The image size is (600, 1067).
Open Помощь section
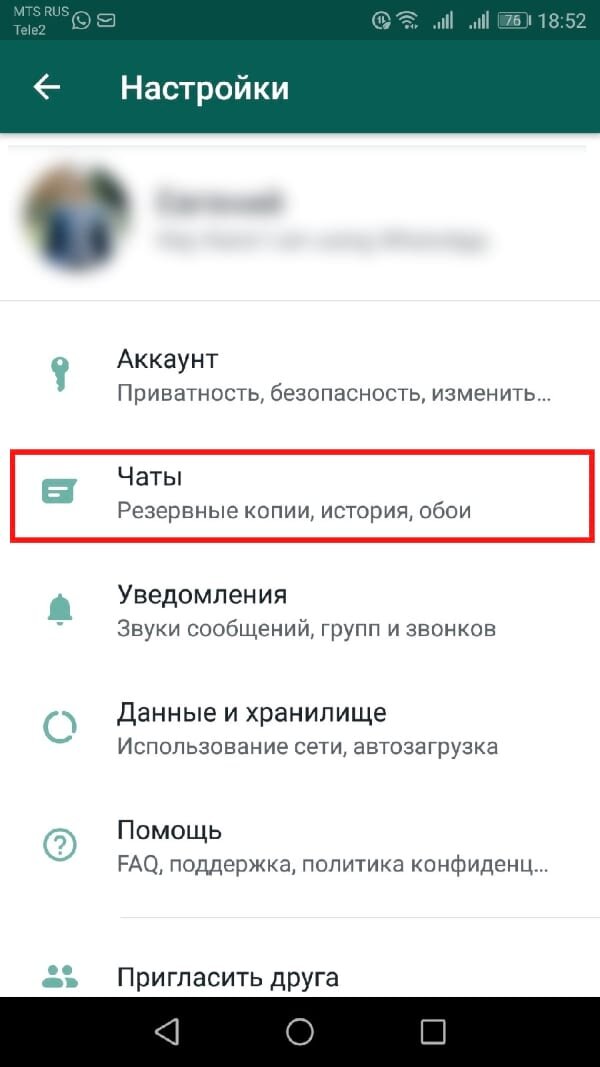[x=300, y=847]
